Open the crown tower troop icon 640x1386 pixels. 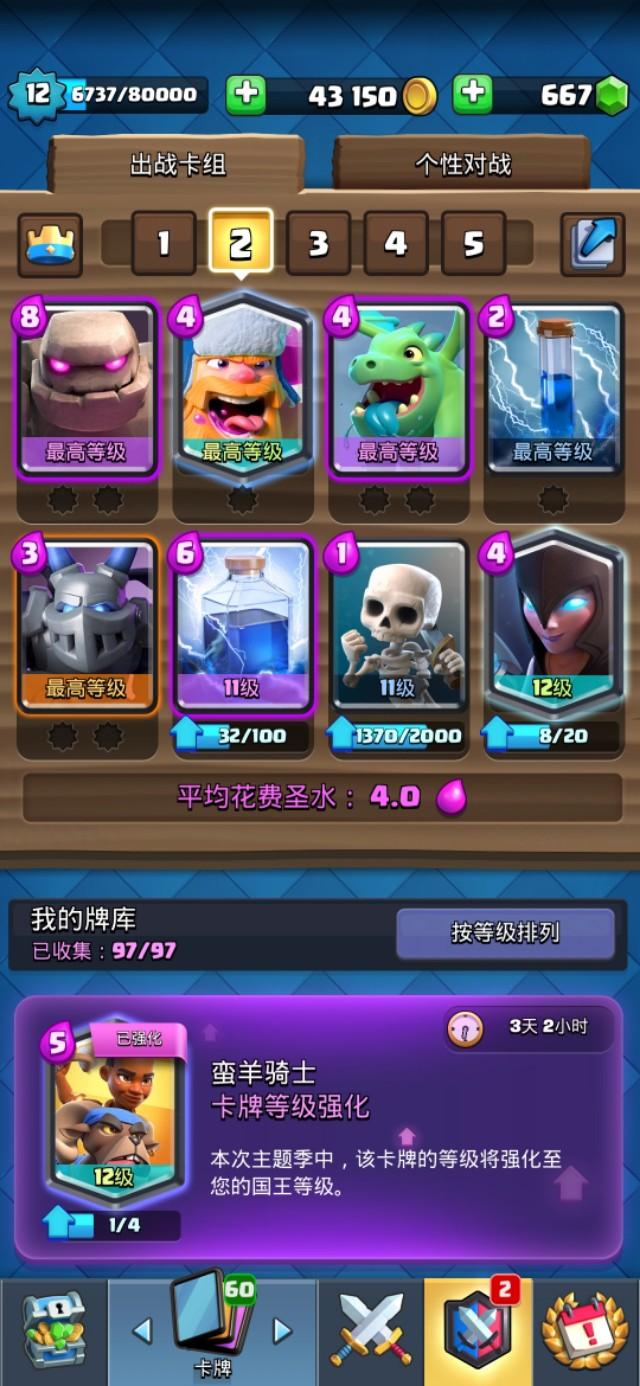(50, 244)
